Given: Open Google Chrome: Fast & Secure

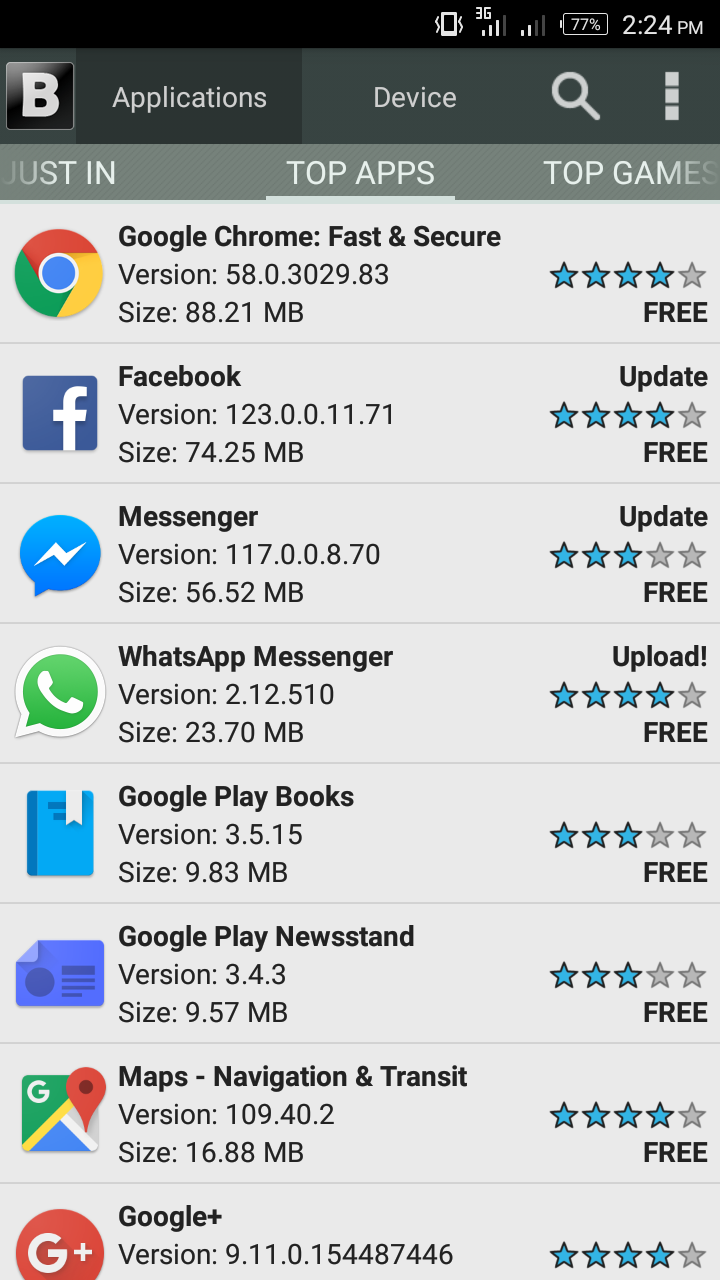Looking at the screenshot, I should 309,274.
